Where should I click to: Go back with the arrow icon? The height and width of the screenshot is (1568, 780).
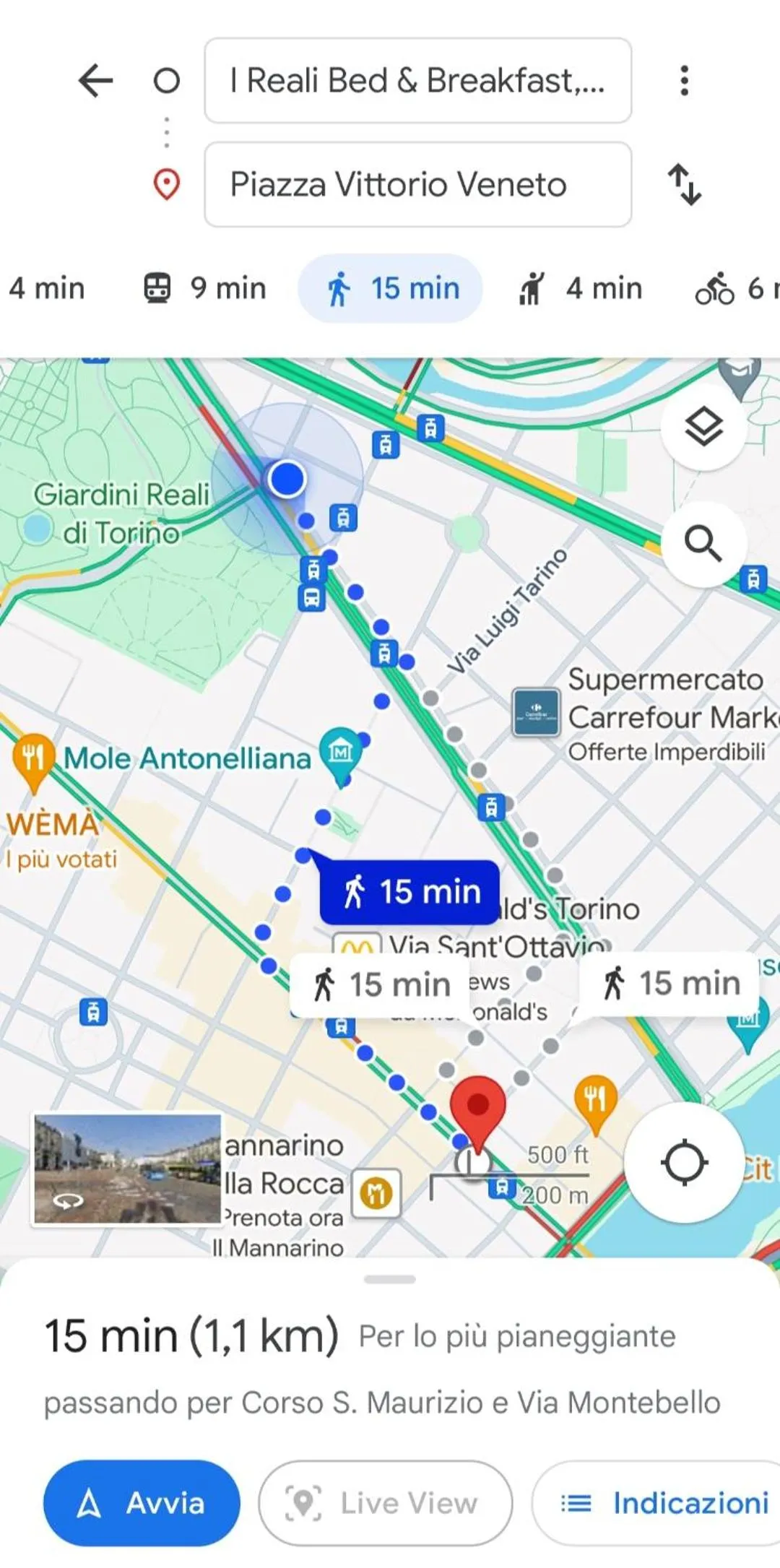coord(95,80)
